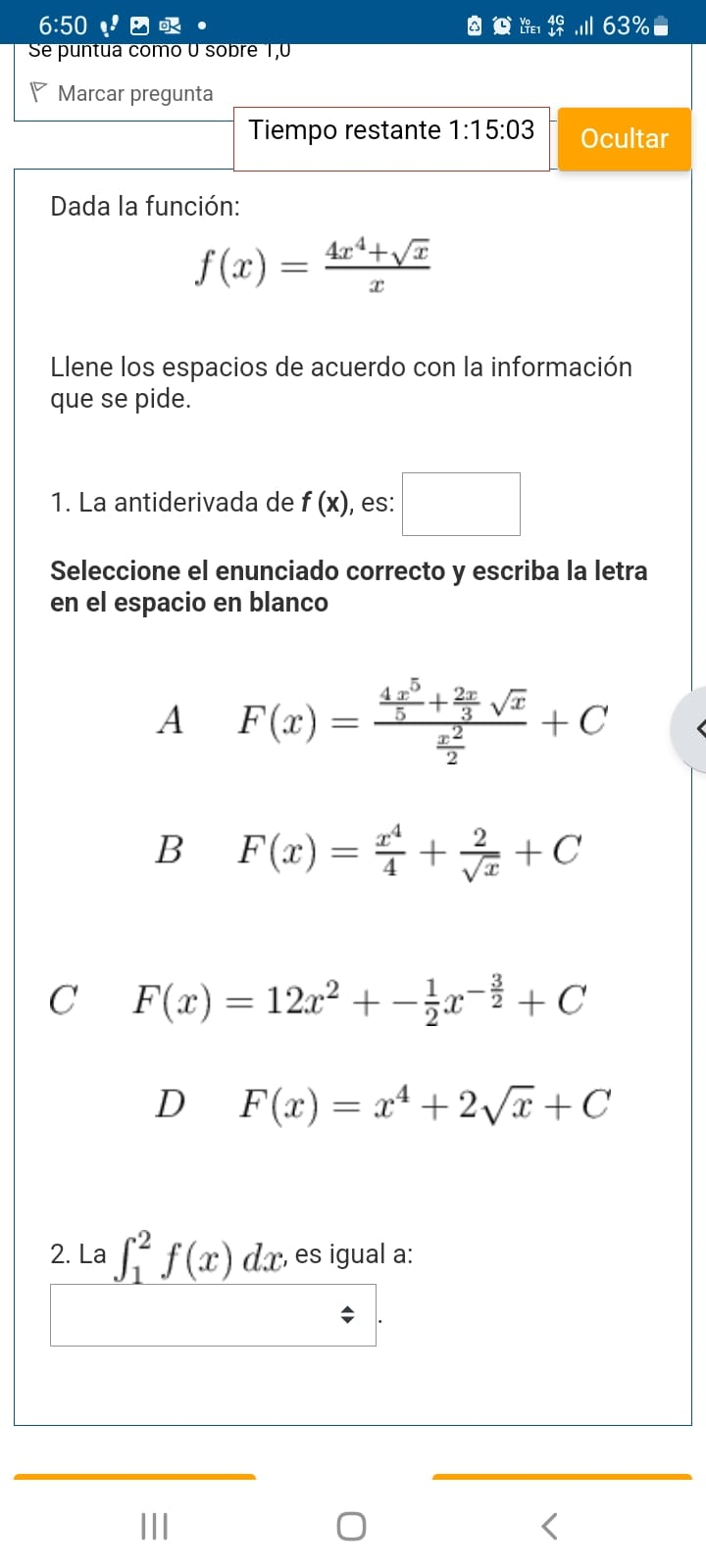Viewport: 706px width, 1568px height.
Task: Open the screenshot notification icon
Action: tap(140, 26)
